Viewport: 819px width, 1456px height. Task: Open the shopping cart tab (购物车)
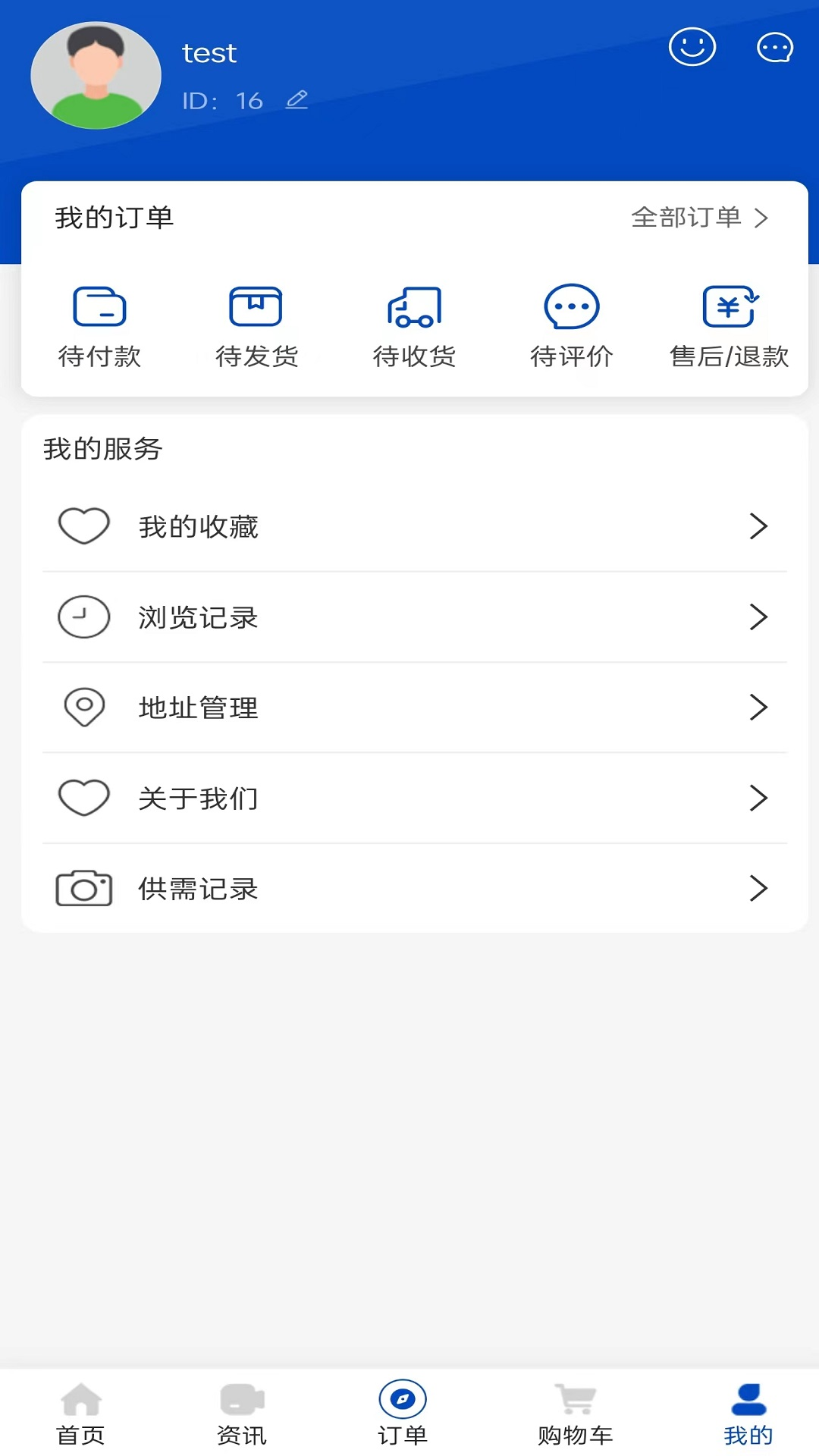coord(576,1414)
